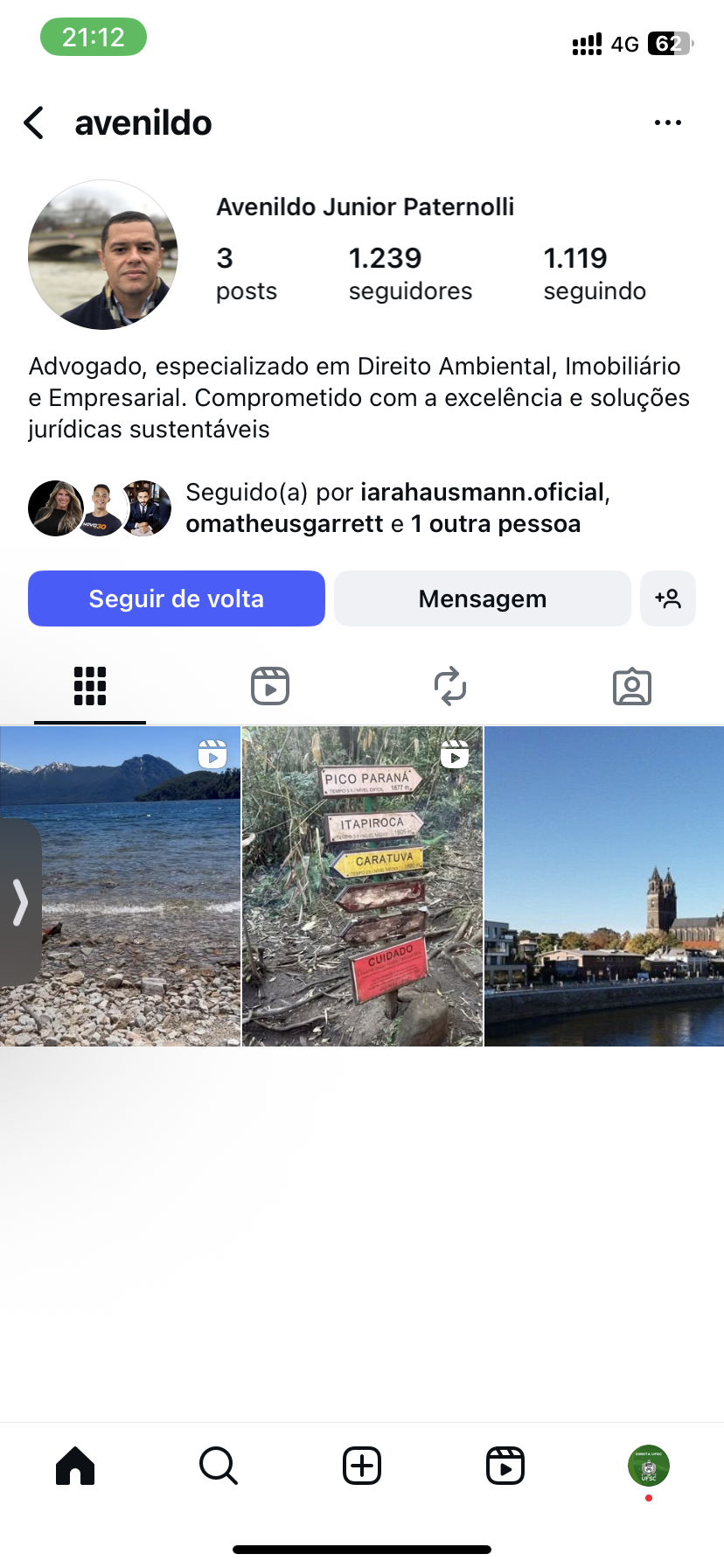Create a new post with plus icon
Image resolution: width=724 pixels, height=1568 pixels.
pyautogui.click(x=362, y=1466)
